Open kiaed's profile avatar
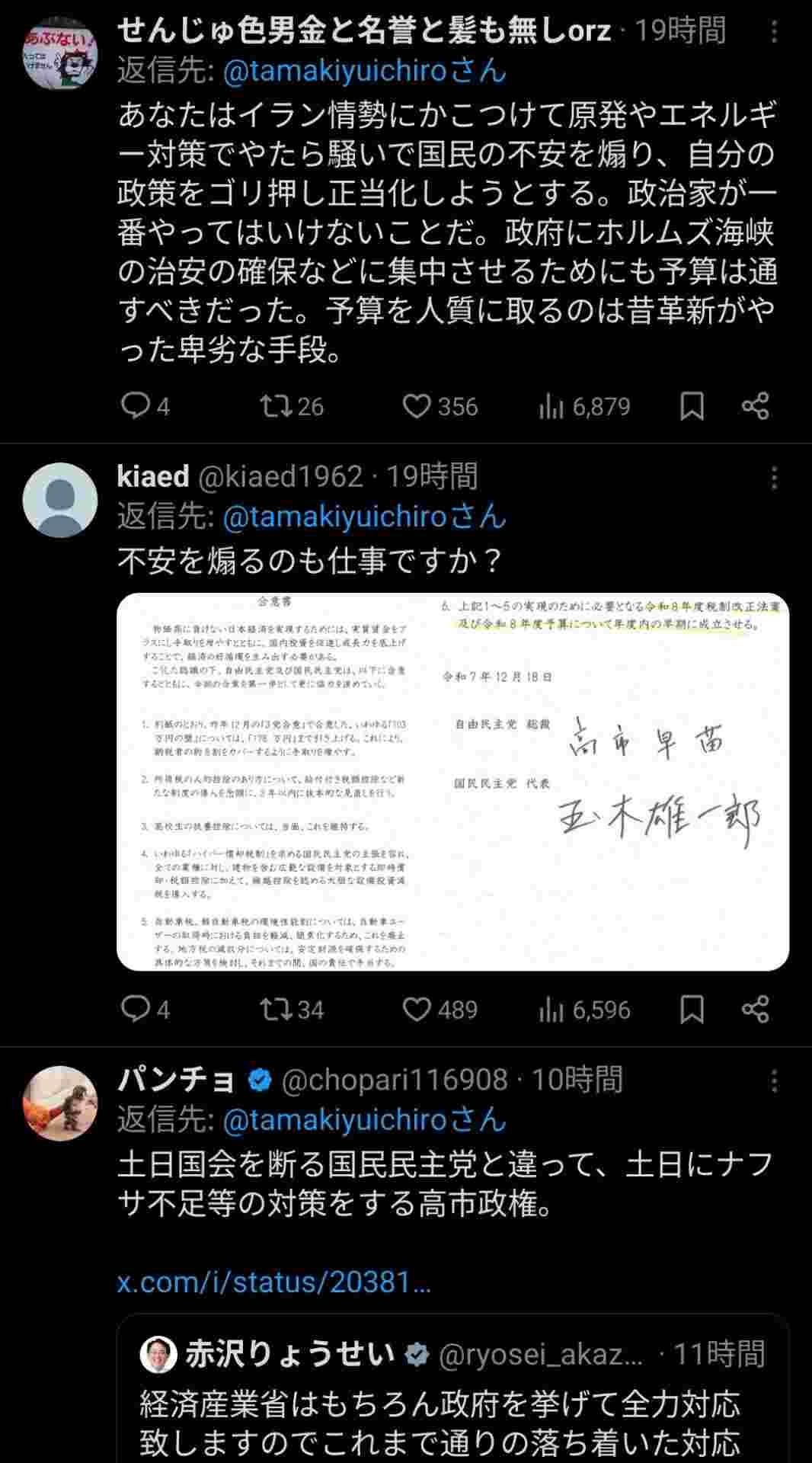 click(60, 500)
